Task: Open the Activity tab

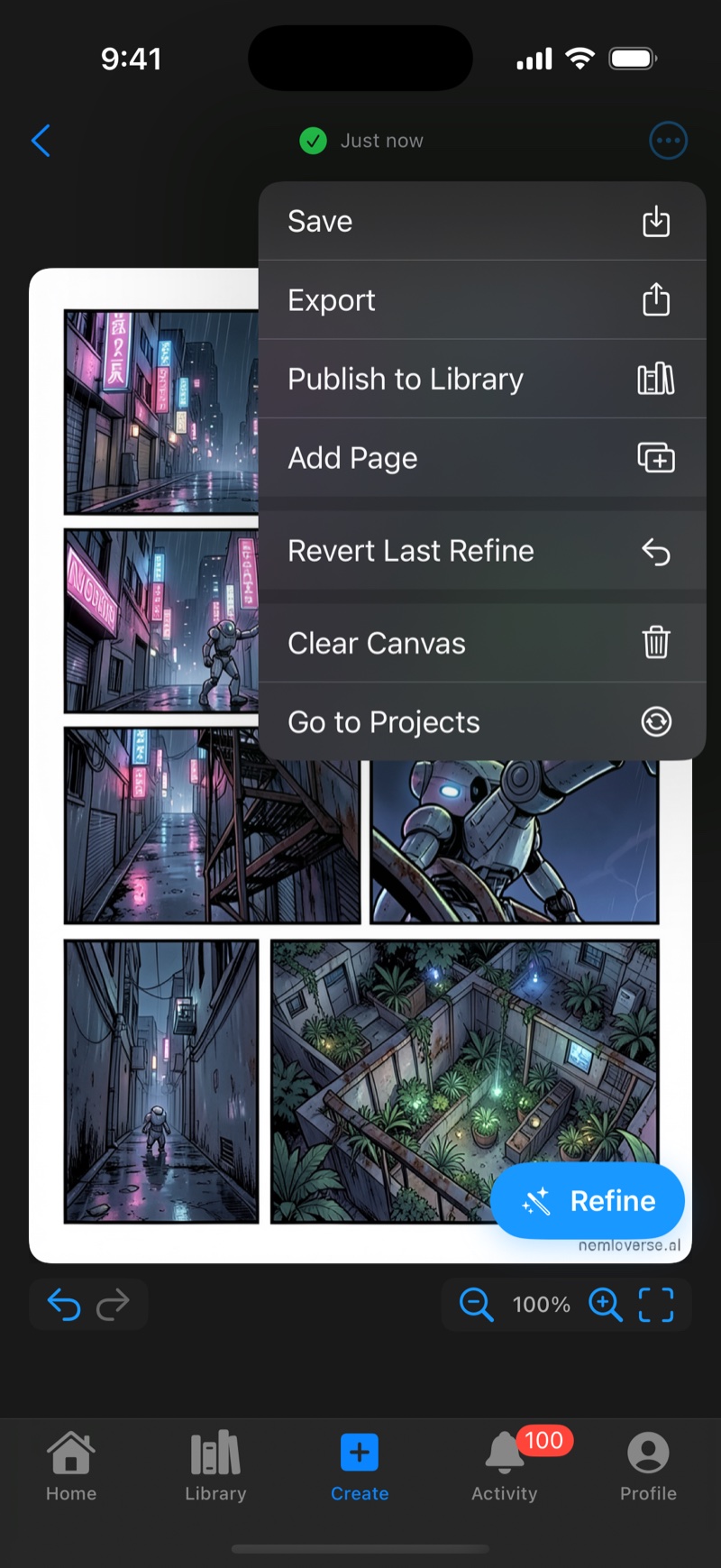Action: tap(505, 1467)
